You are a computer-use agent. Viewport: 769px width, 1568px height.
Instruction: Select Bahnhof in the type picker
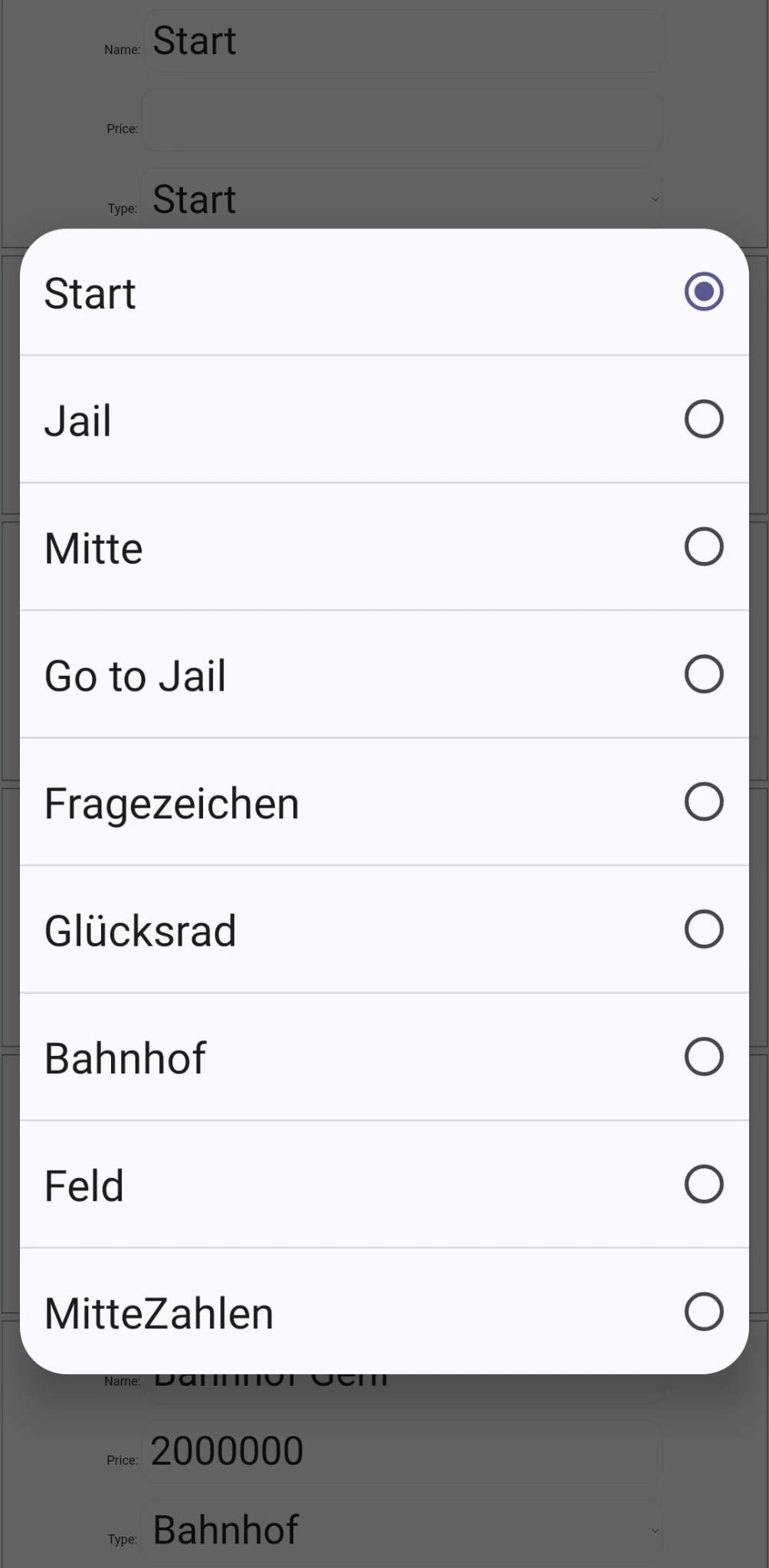[383, 1057]
